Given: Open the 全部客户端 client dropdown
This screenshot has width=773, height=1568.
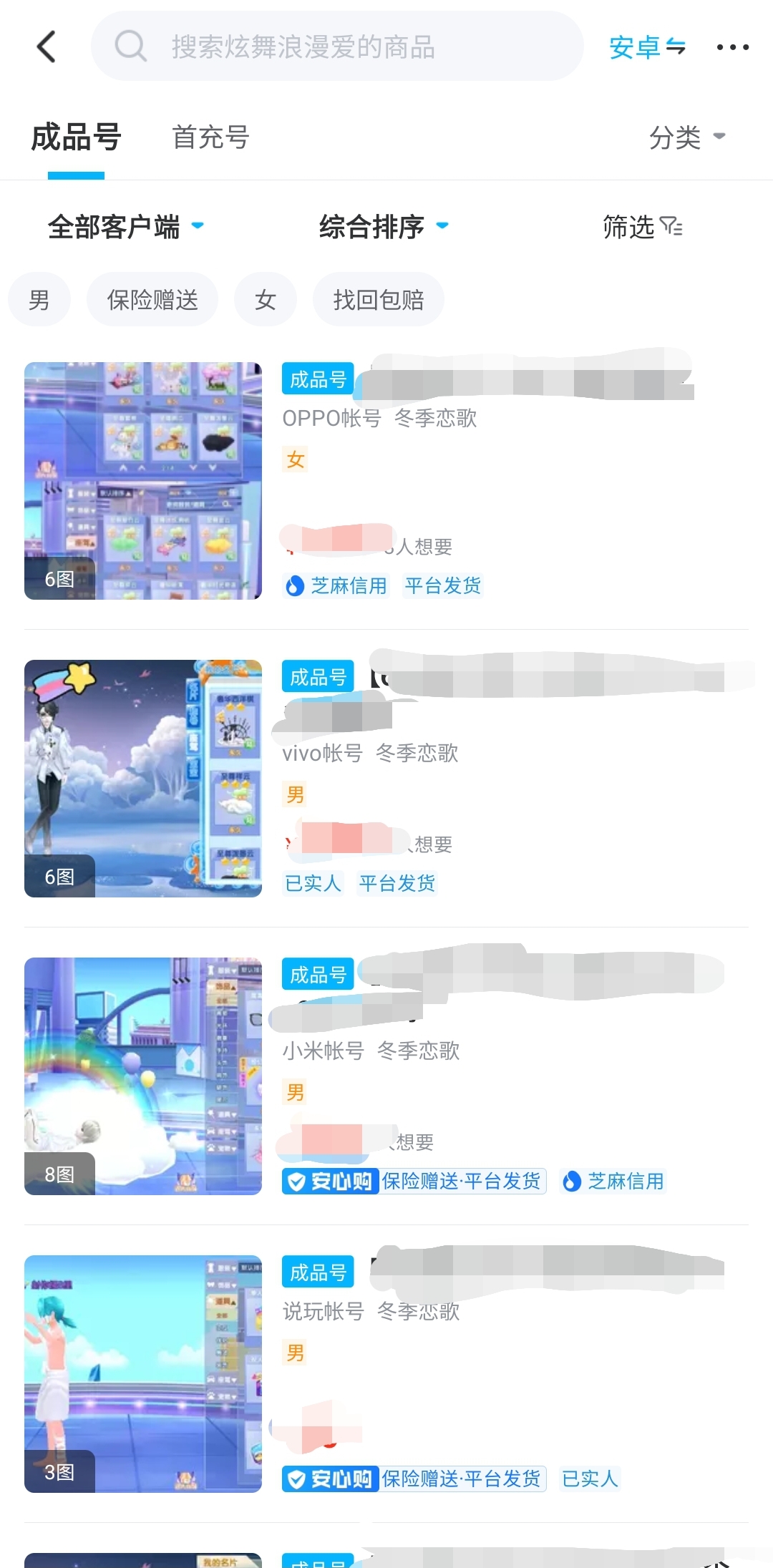Looking at the screenshot, I should tap(125, 227).
